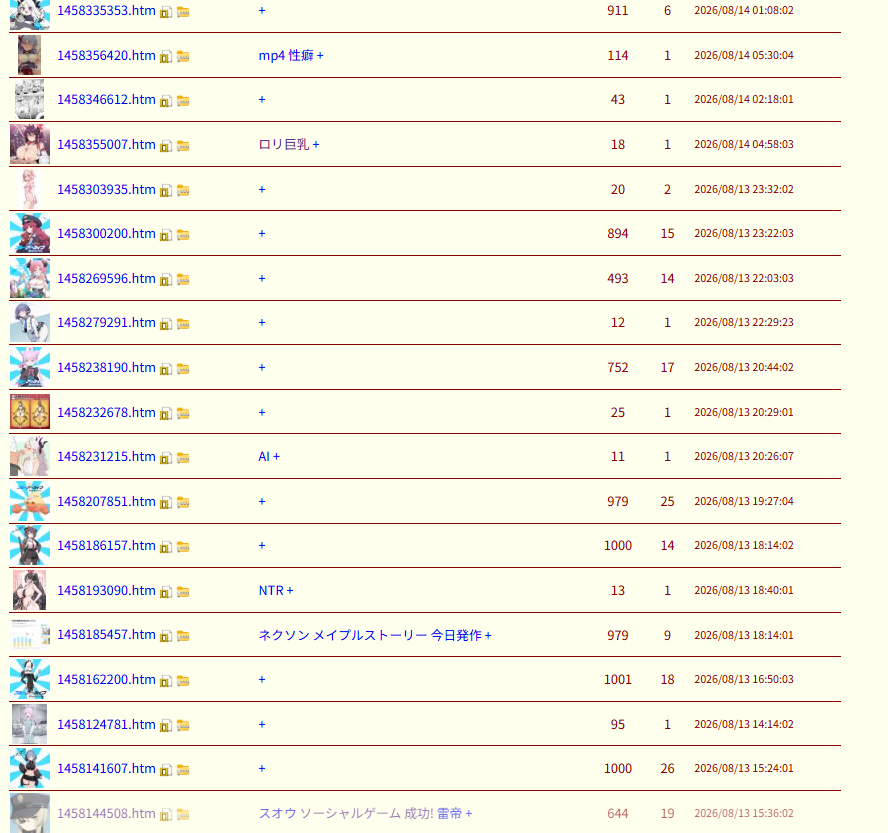Open the thumbnail for 1458232678.htm

coord(30,412)
